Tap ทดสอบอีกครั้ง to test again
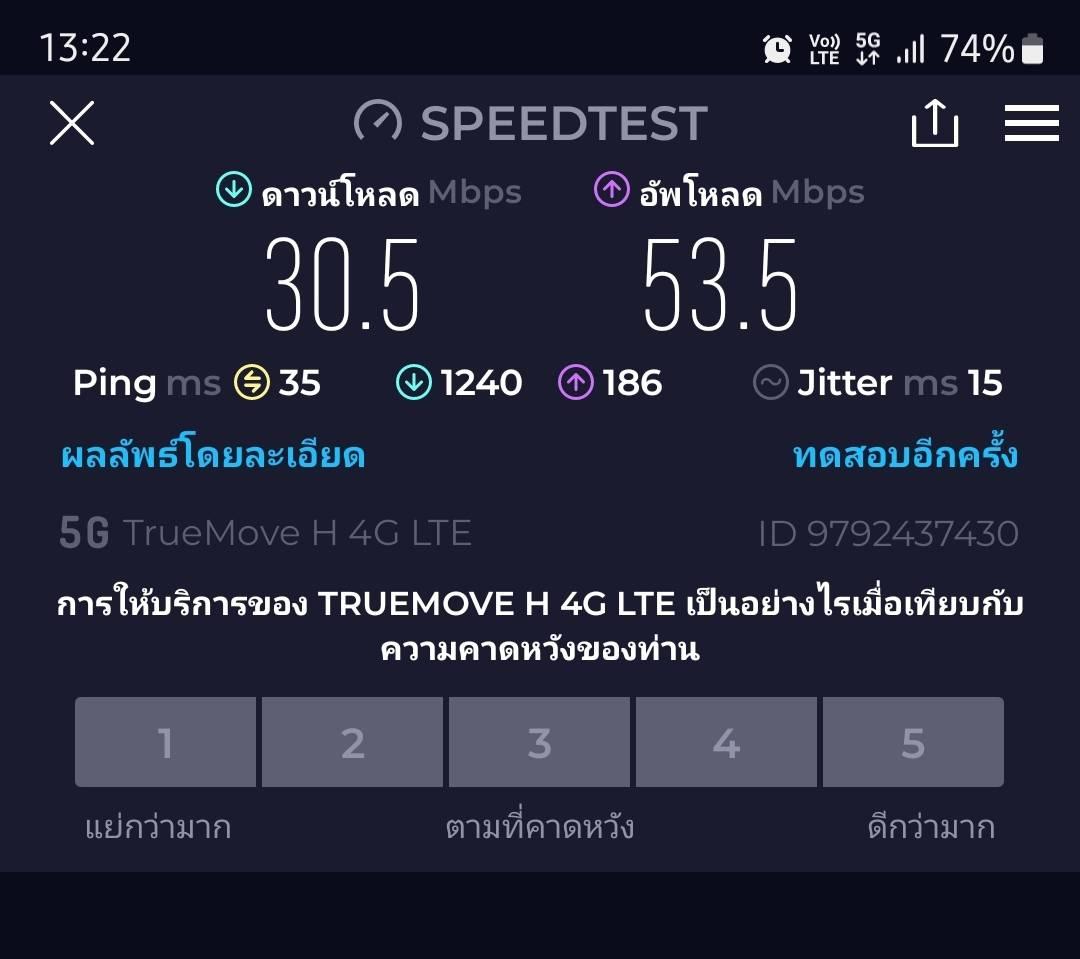The width and height of the screenshot is (1080, 959). click(905, 453)
